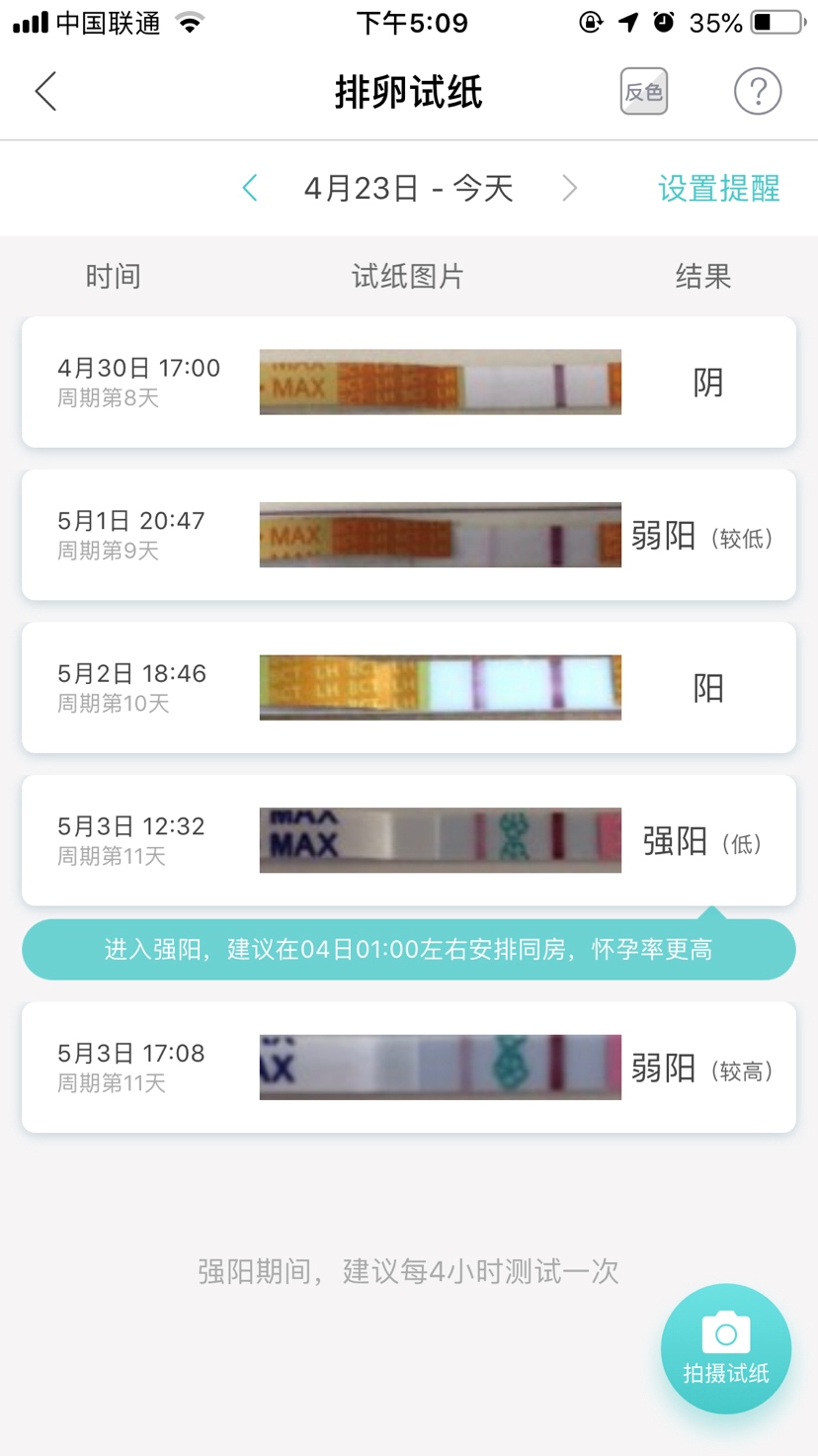Screen dimensions: 818x1456
Task: Go to the previous date range
Action: [x=250, y=188]
